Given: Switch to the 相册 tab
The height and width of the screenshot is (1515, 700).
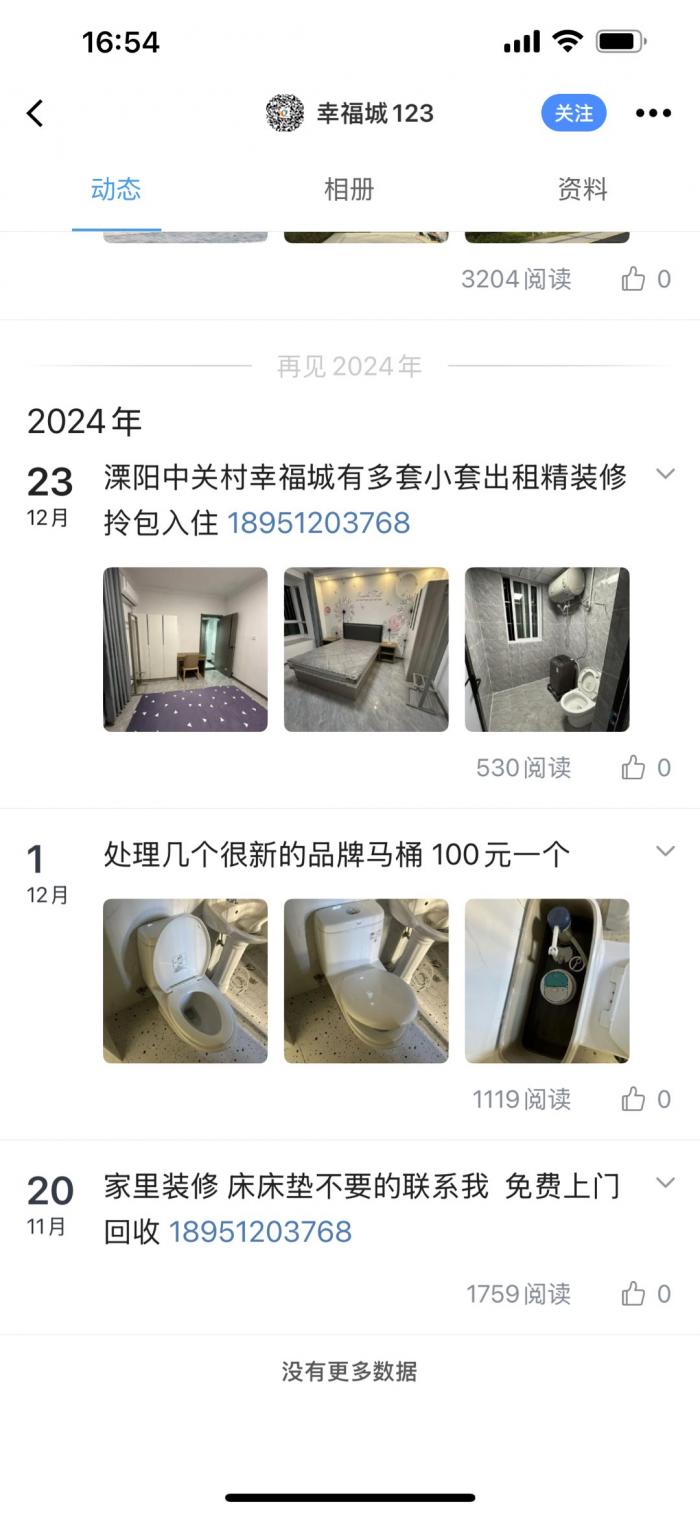Looking at the screenshot, I should (349, 189).
